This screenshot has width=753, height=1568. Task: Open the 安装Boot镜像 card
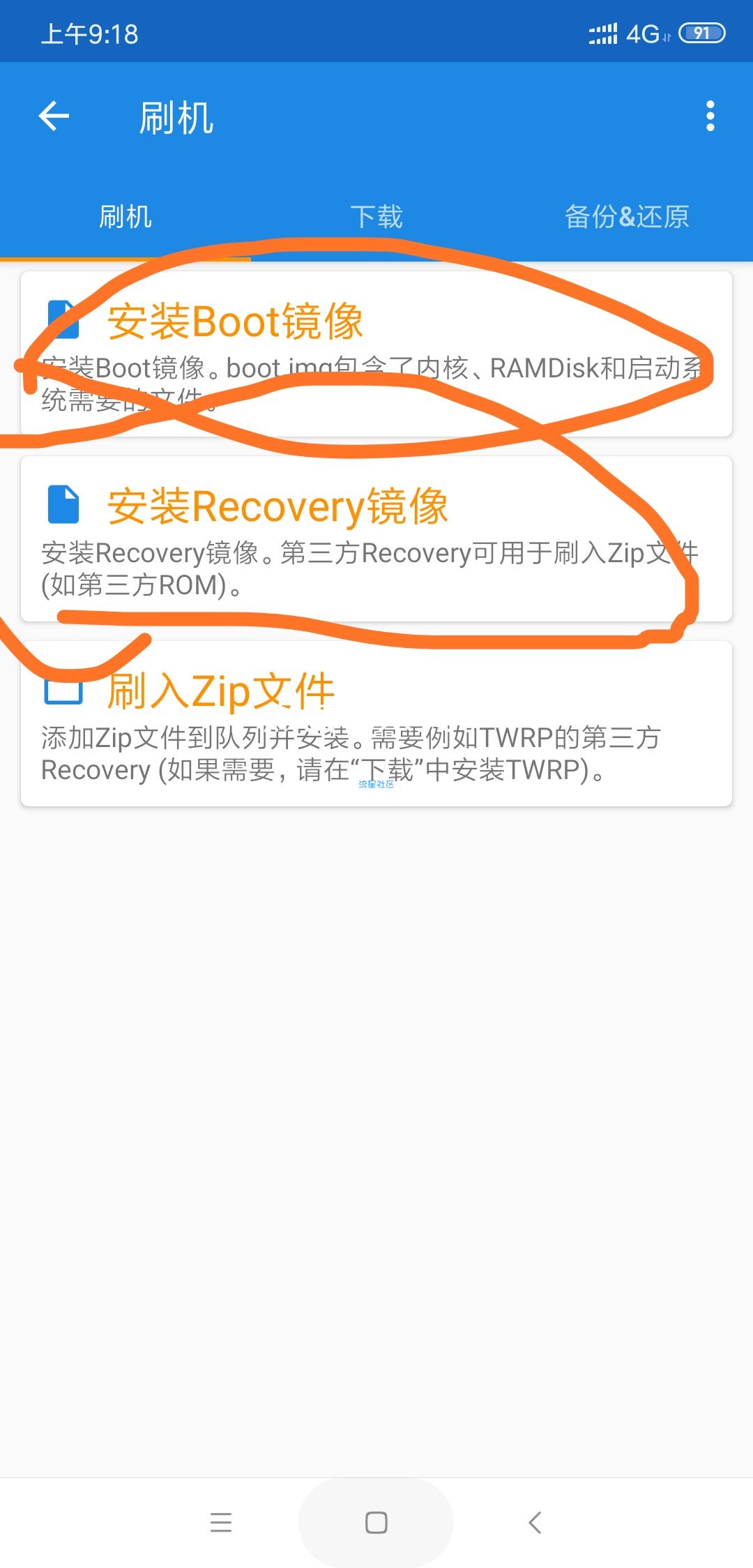coord(376,354)
